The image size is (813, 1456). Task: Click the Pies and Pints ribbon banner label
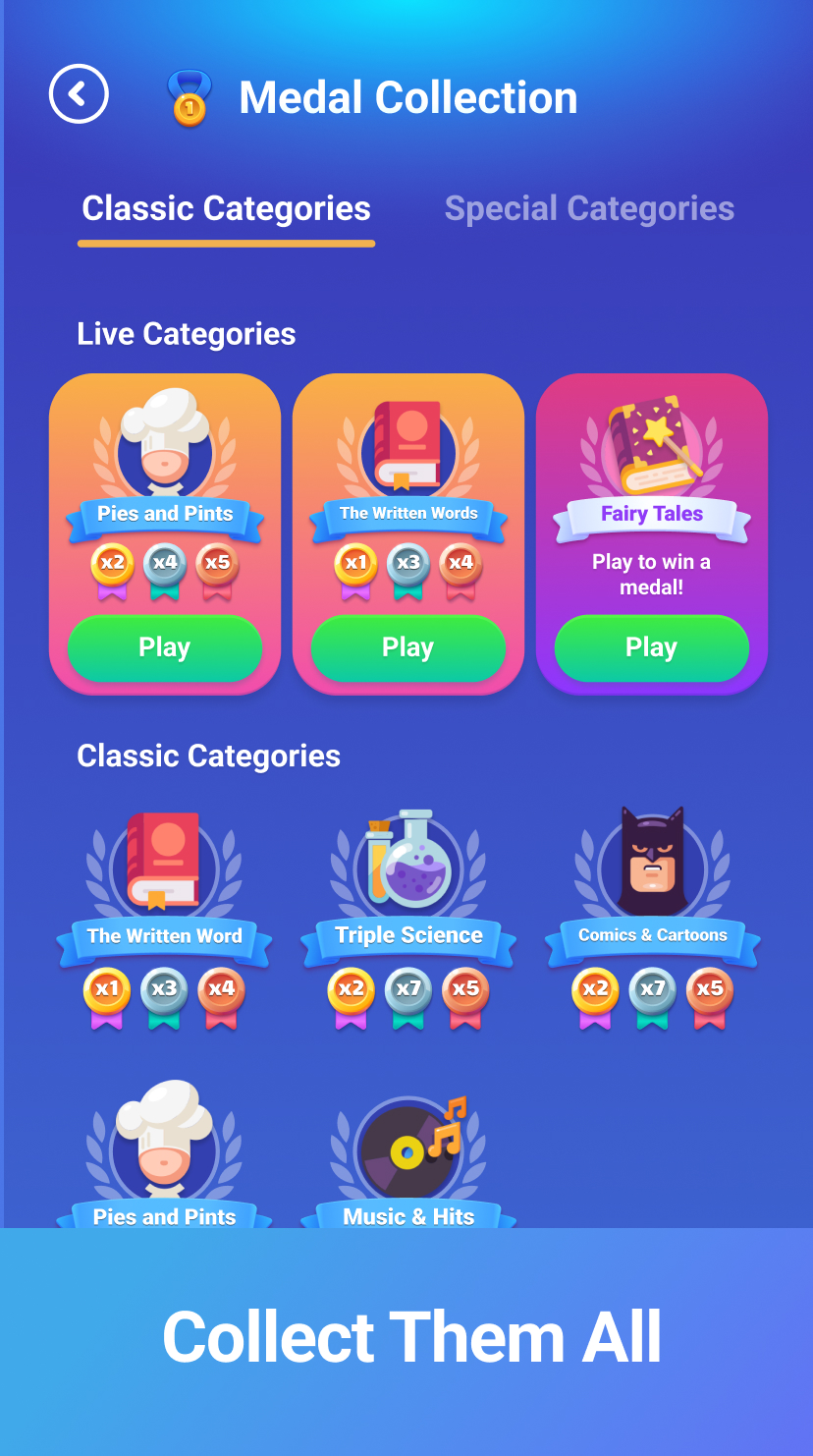[165, 514]
